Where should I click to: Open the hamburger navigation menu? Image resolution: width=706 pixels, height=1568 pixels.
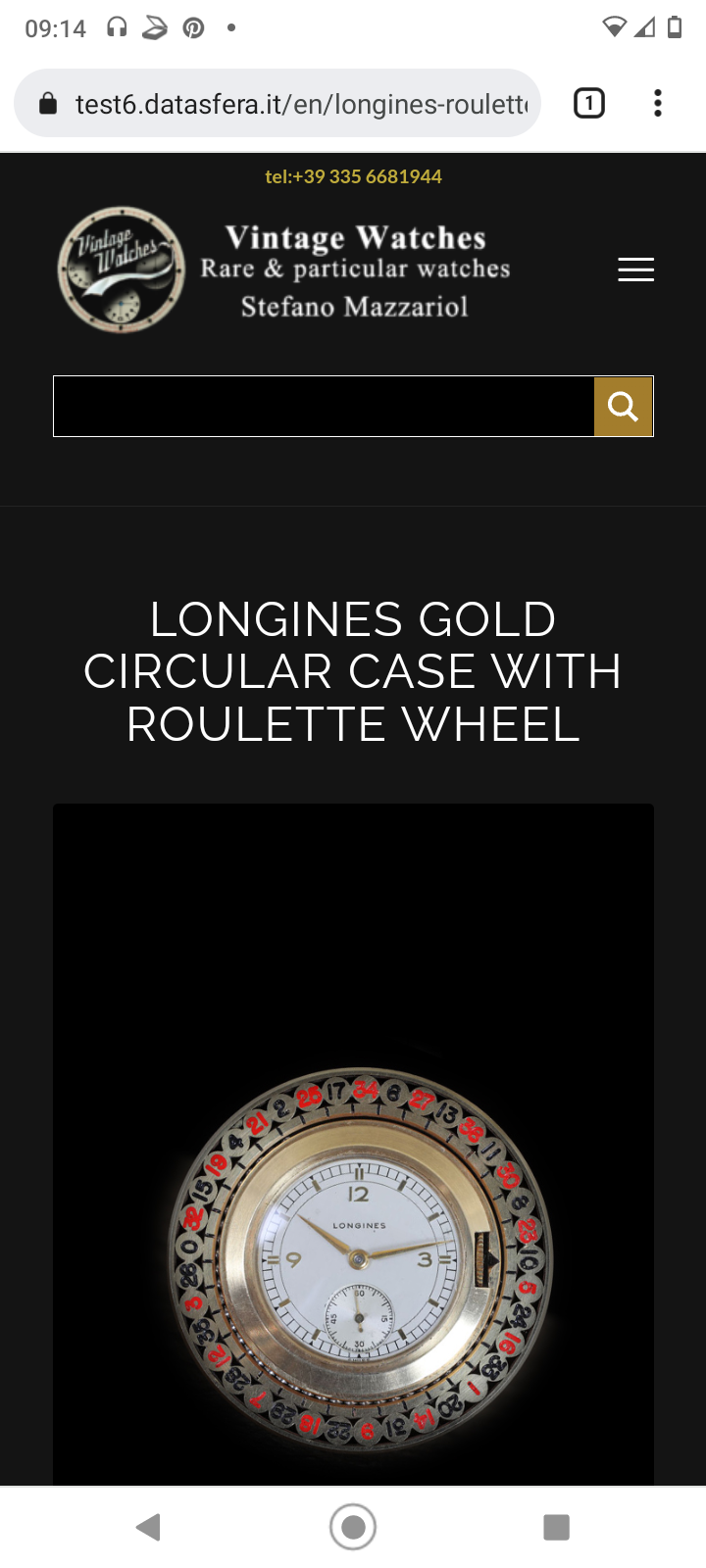tap(635, 269)
